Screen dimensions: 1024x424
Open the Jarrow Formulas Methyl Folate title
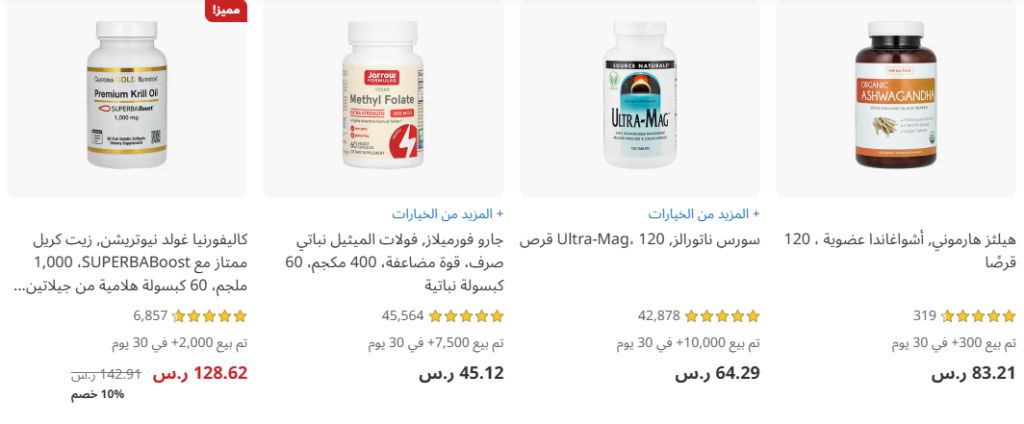tap(400, 263)
